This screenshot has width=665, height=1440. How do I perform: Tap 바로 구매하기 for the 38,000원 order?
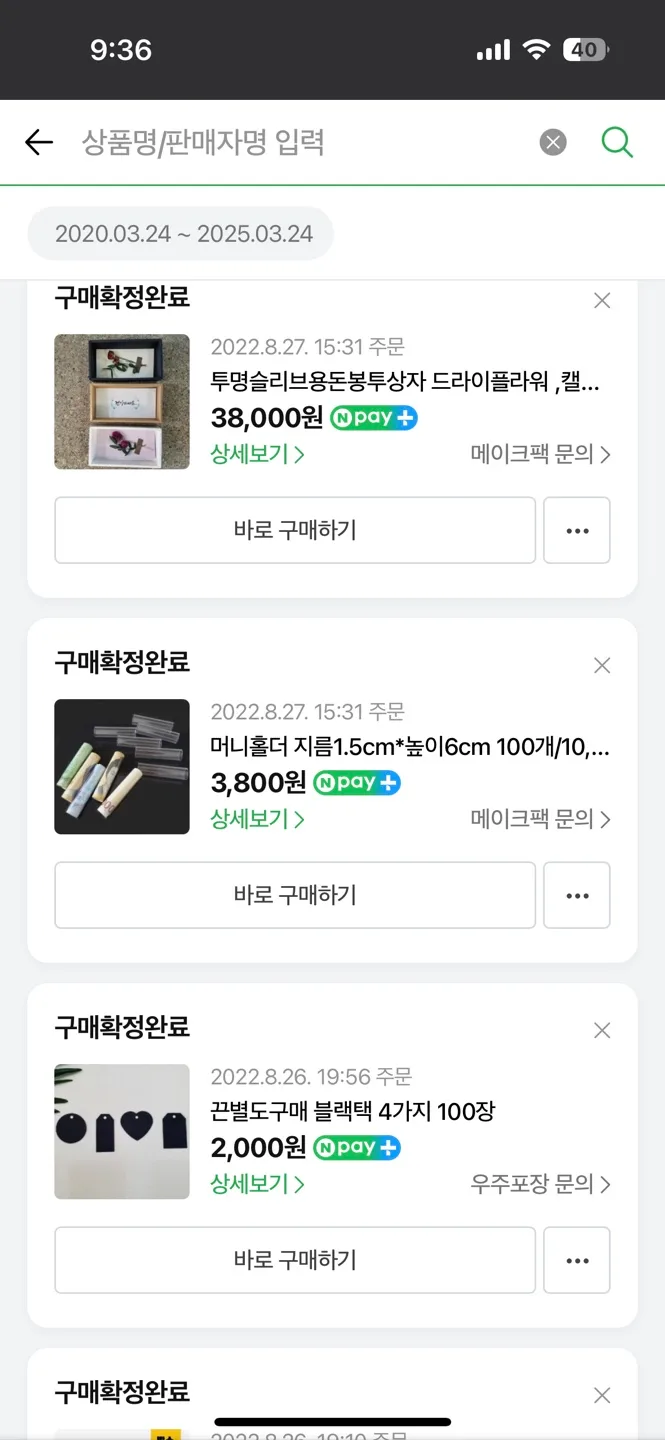click(x=295, y=530)
